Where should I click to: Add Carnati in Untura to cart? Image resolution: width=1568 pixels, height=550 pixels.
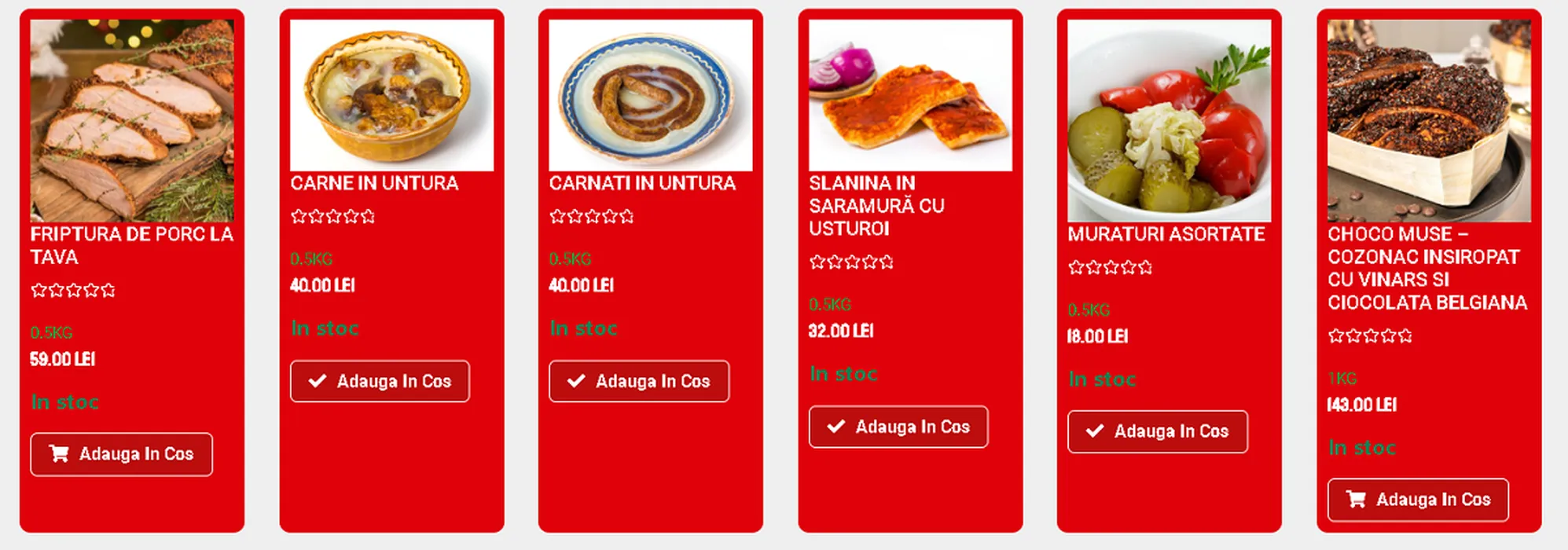638,381
